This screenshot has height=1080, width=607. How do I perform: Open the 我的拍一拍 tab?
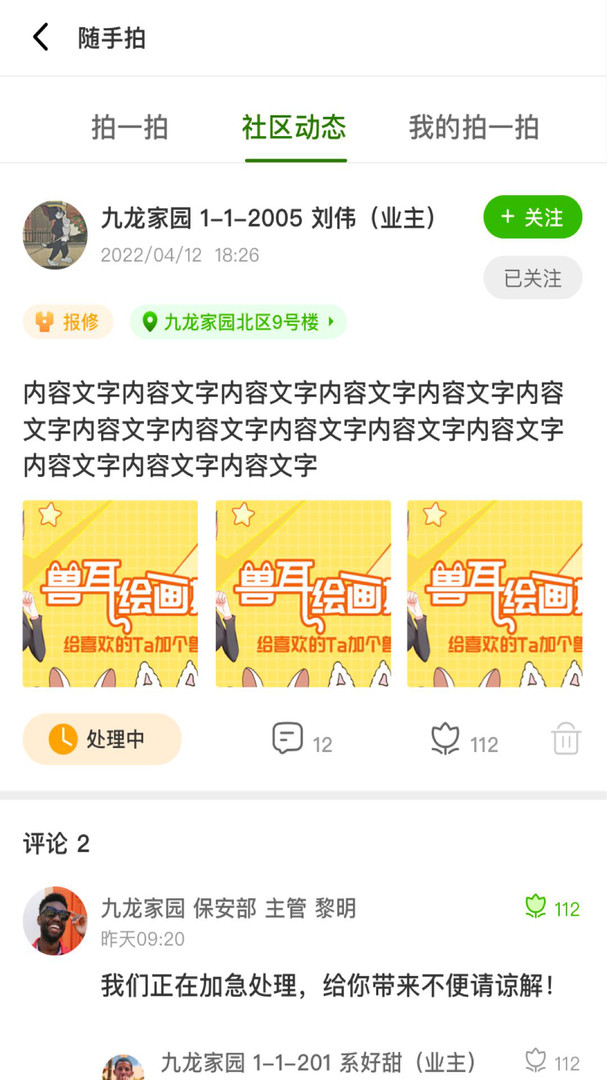(473, 128)
